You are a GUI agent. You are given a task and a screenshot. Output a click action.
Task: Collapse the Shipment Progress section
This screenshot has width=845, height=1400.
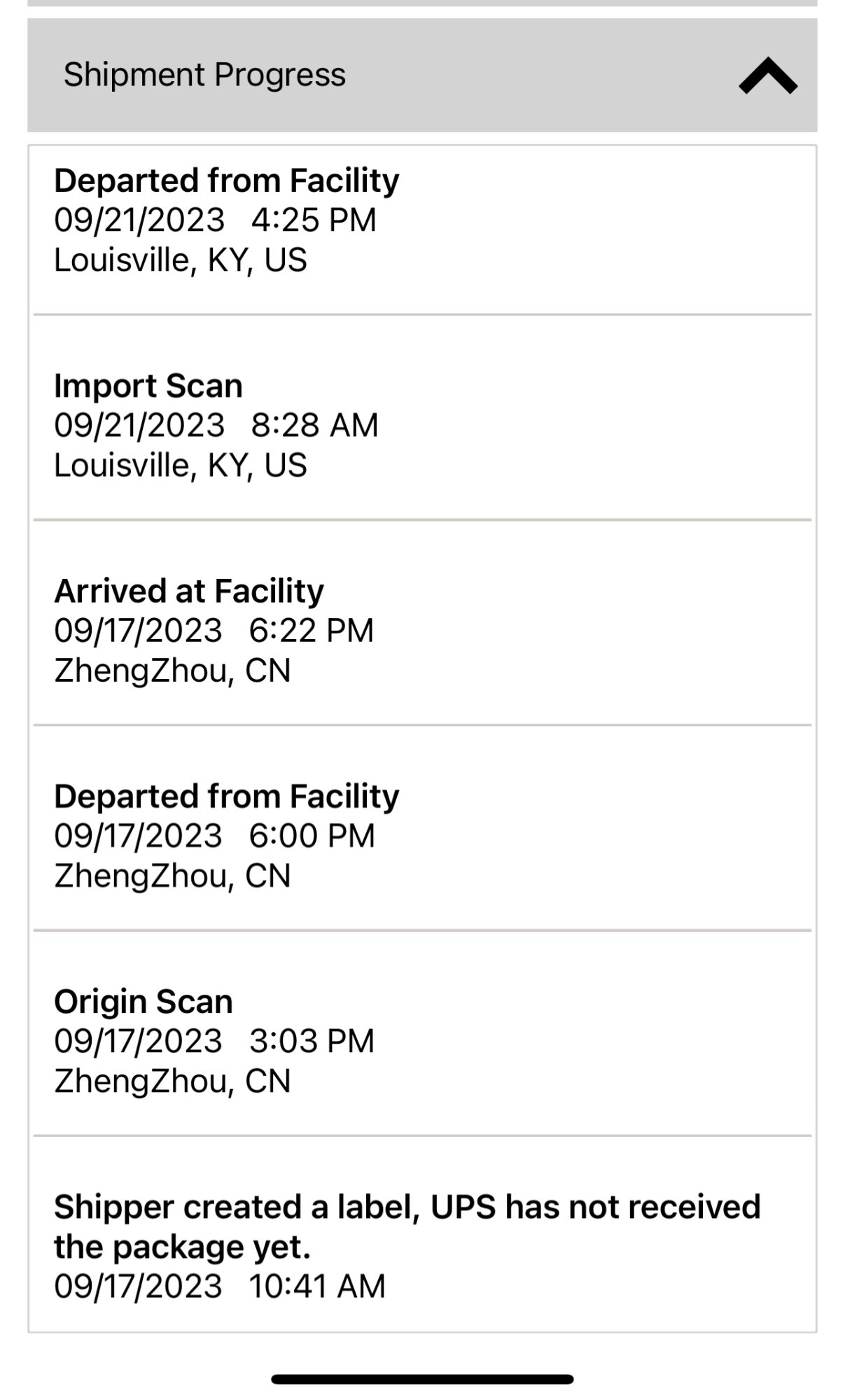(767, 76)
